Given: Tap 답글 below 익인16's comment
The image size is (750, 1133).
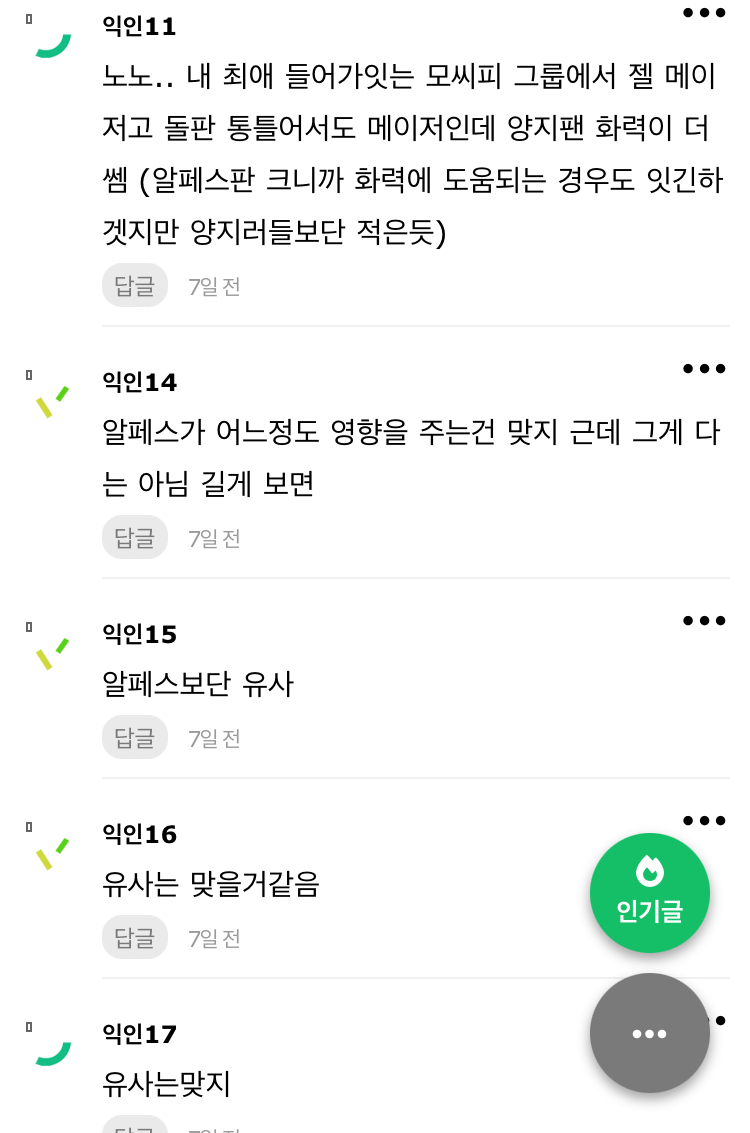Looking at the screenshot, I should pyautogui.click(x=134, y=937).
